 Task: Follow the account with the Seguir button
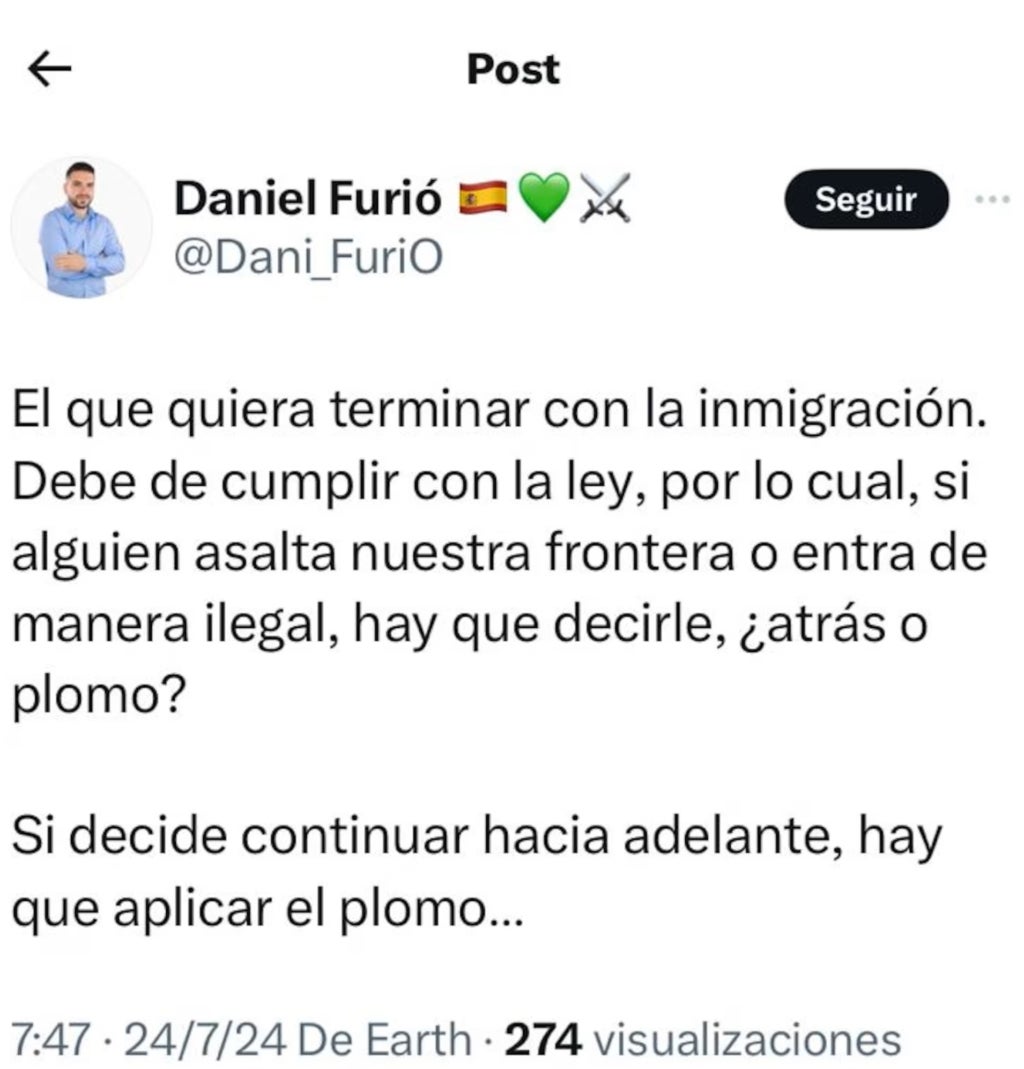pos(865,199)
